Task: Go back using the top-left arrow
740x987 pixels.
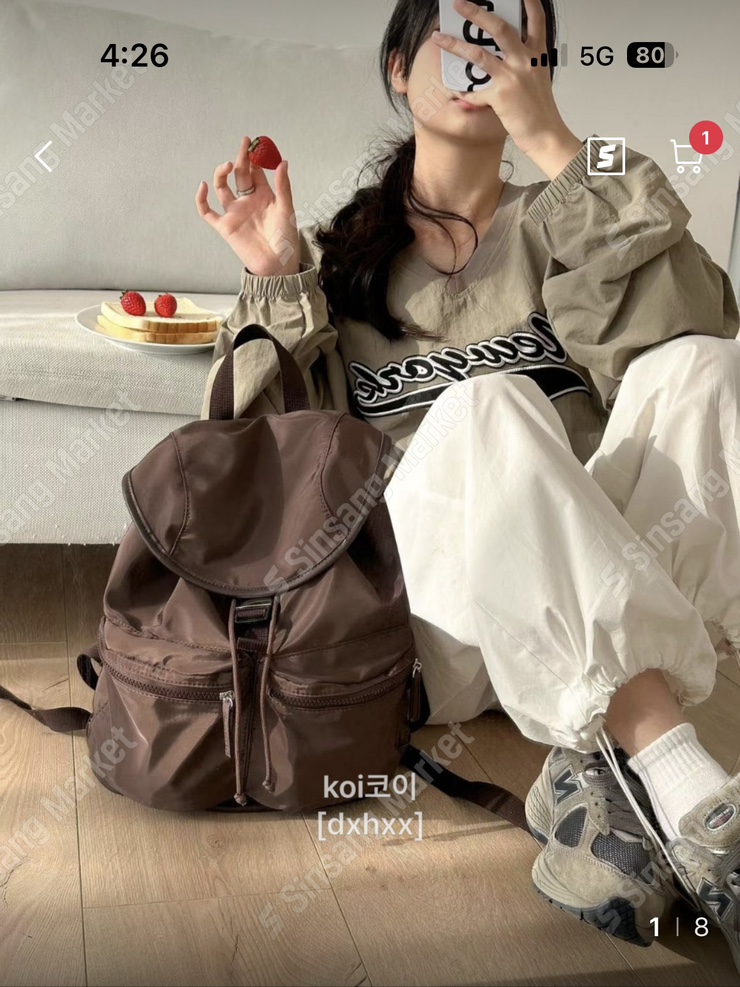Action: [x=44, y=156]
